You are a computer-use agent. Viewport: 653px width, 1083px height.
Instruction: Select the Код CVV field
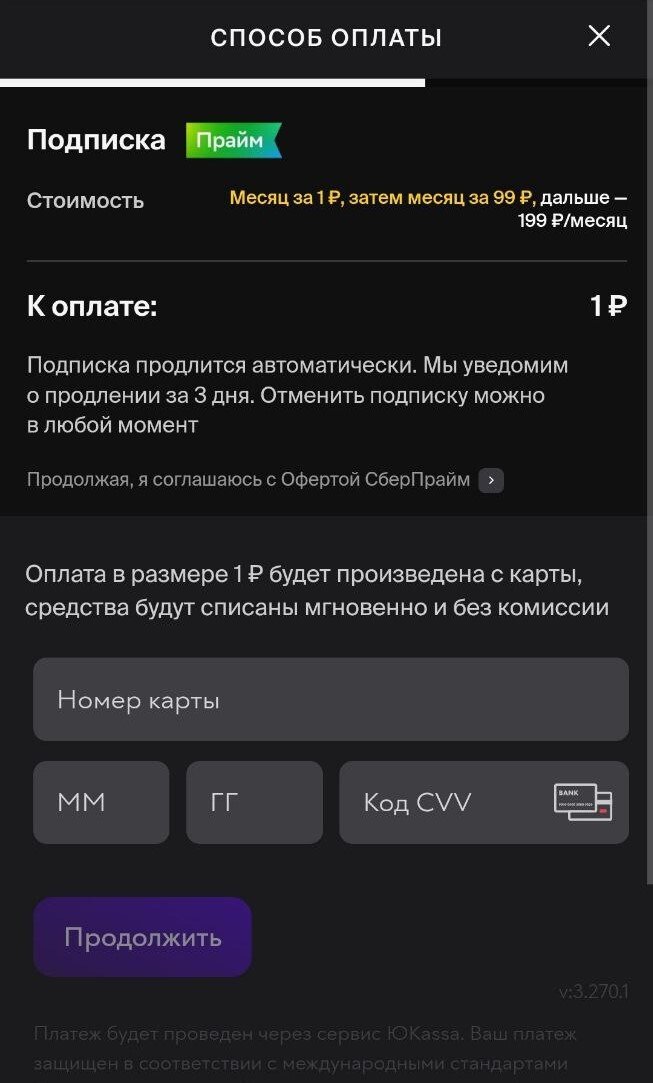pos(450,802)
